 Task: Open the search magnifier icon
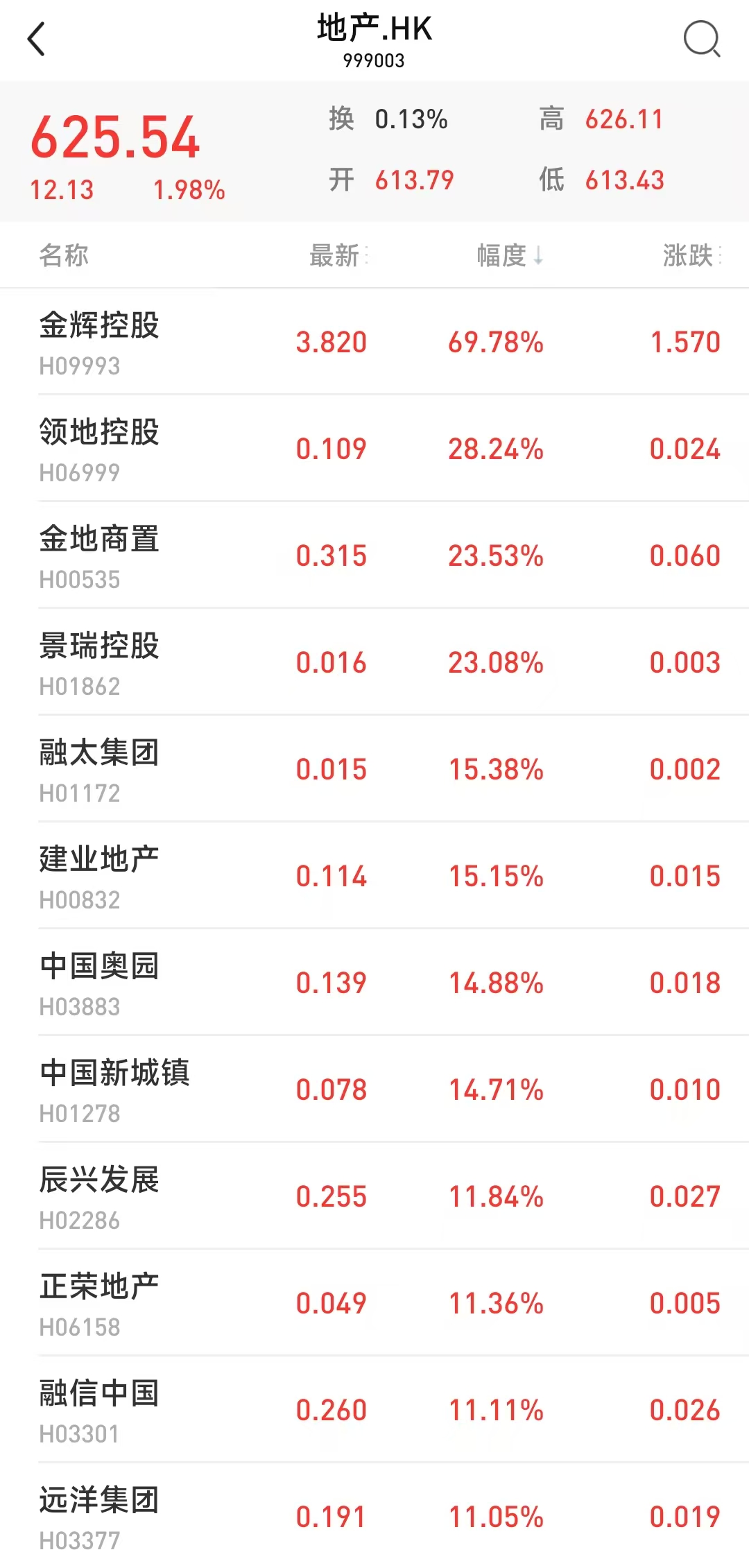(x=702, y=39)
